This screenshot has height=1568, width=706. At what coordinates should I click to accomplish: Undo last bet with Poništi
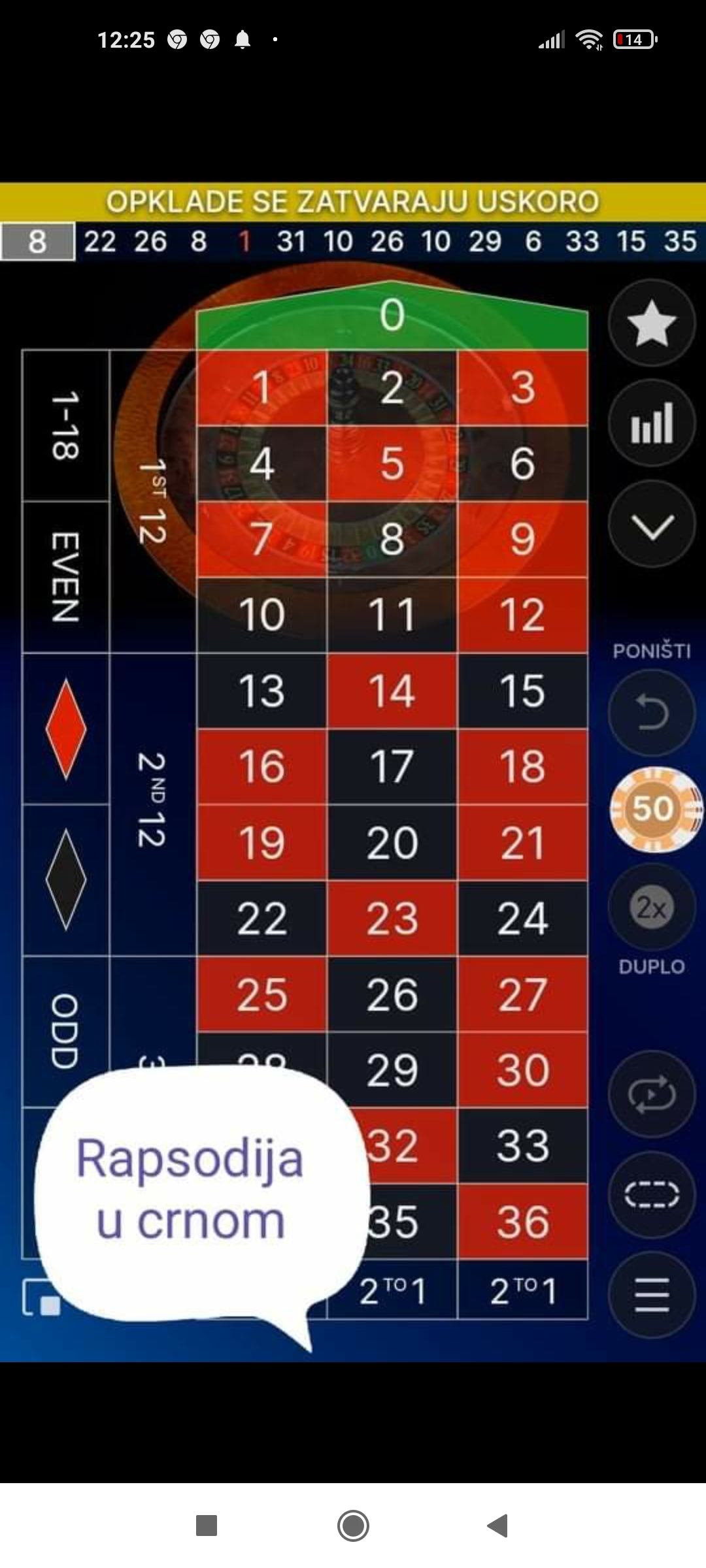click(651, 712)
